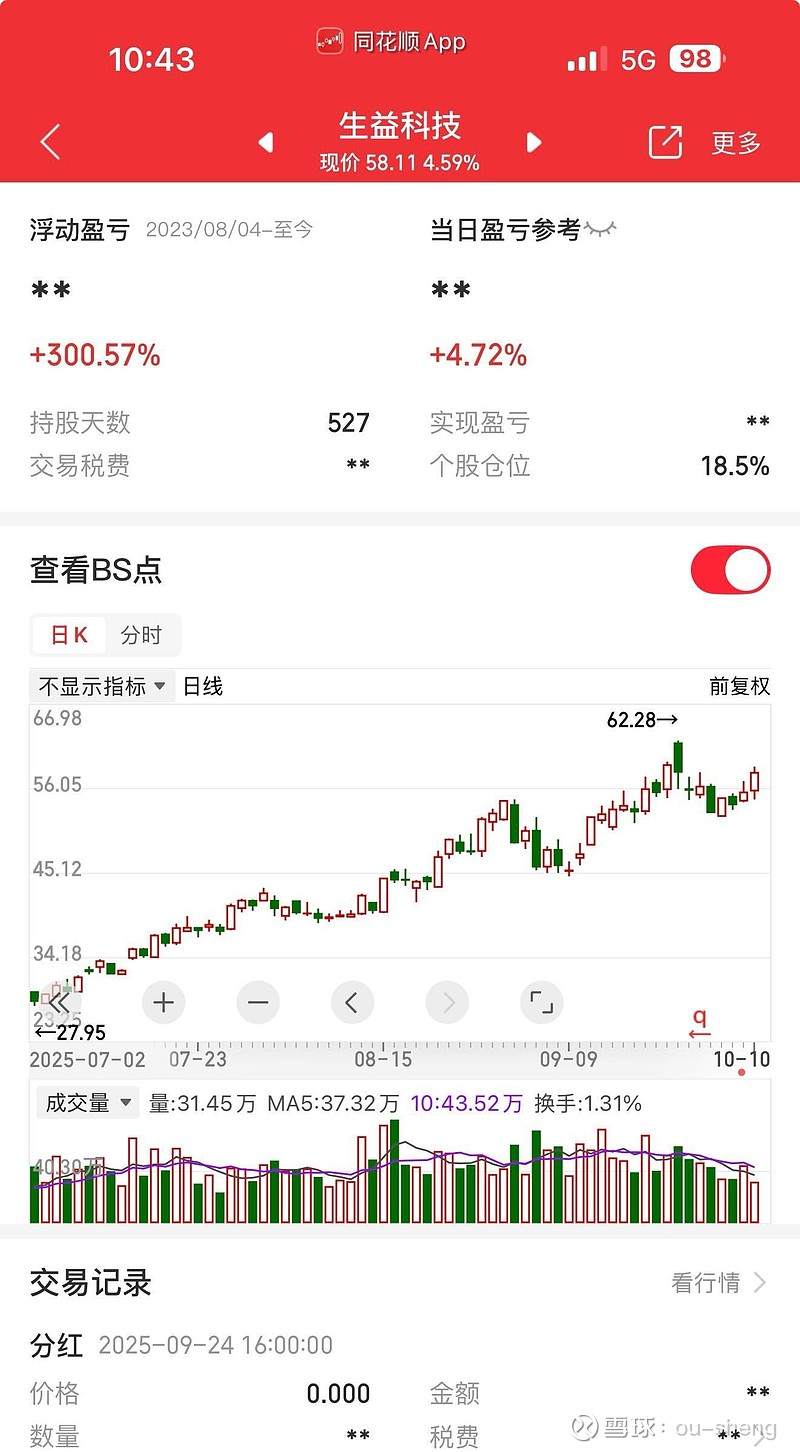Screen dimensions: 800x1452
Task: Jump the K-line chart to earliest data
Action: (x=60, y=1001)
